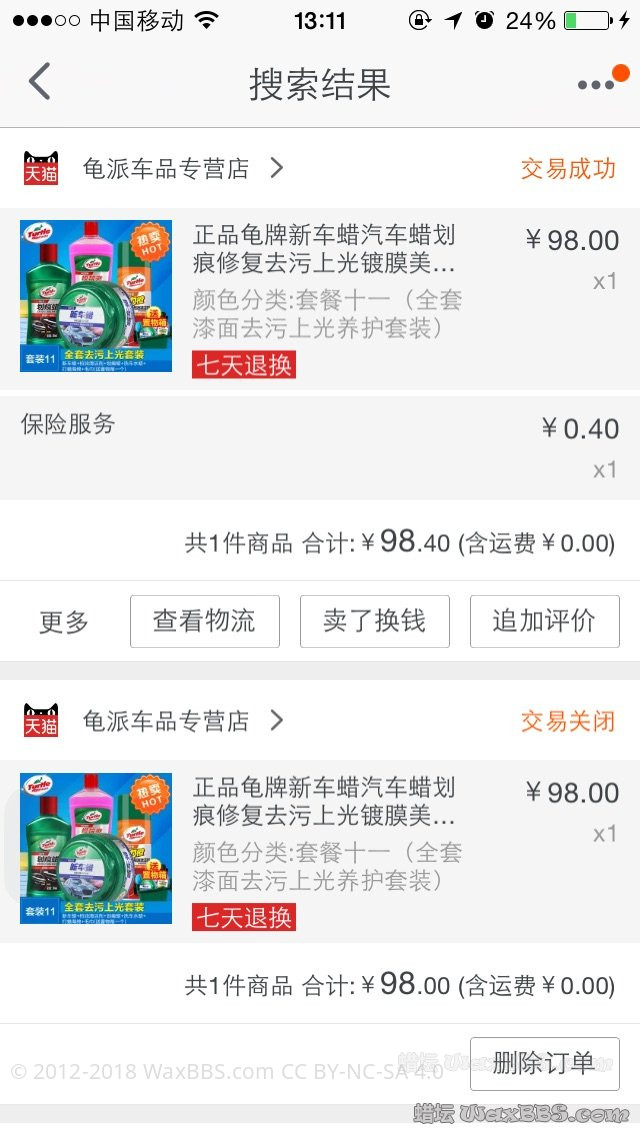Open the three-dot overflow menu
Image resolution: width=640 pixels, height=1136 pixels.
[597, 85]
